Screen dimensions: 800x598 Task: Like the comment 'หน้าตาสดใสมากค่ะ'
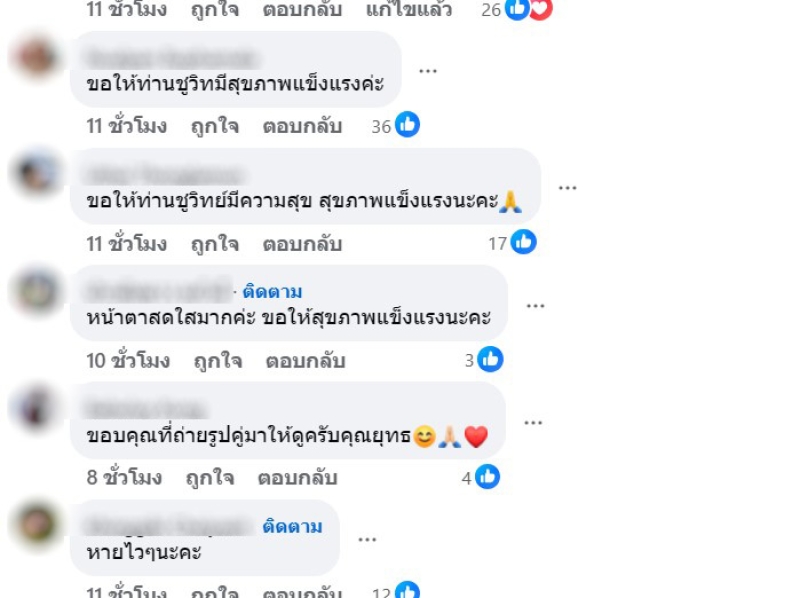217,361
